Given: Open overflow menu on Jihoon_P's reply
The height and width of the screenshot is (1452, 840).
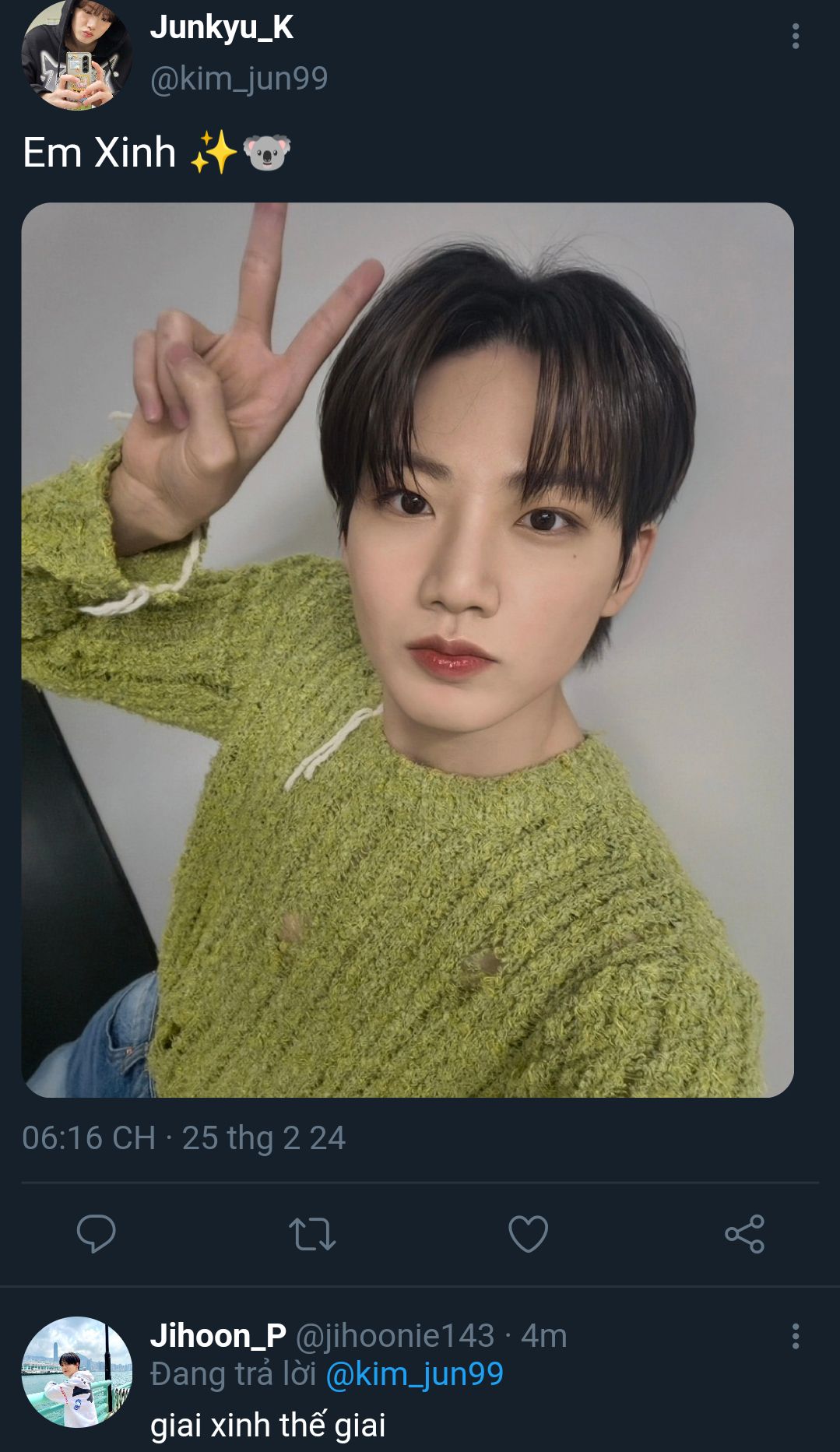Looking at the screenshot, I should [795, 1336].
